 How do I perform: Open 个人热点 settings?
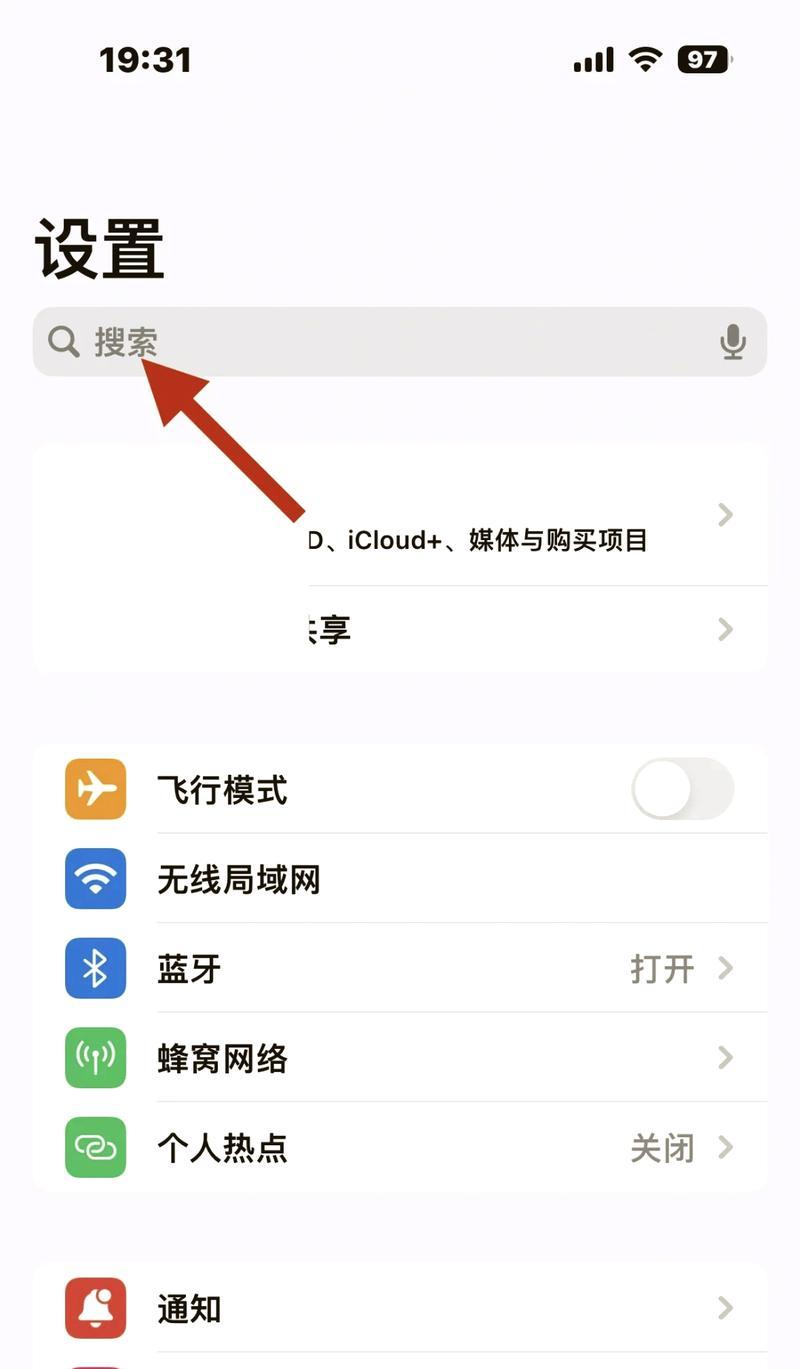(x=400, y=1147)
